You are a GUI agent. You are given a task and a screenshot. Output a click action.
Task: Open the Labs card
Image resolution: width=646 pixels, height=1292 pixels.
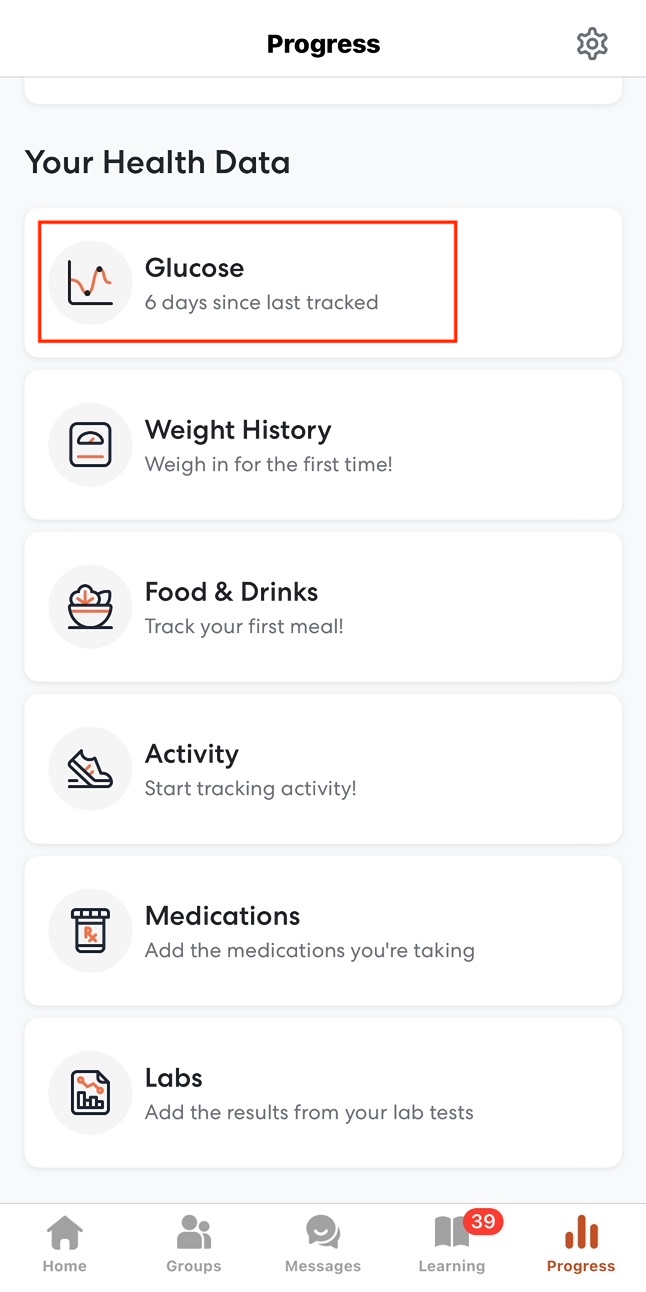pos(322,1093)
